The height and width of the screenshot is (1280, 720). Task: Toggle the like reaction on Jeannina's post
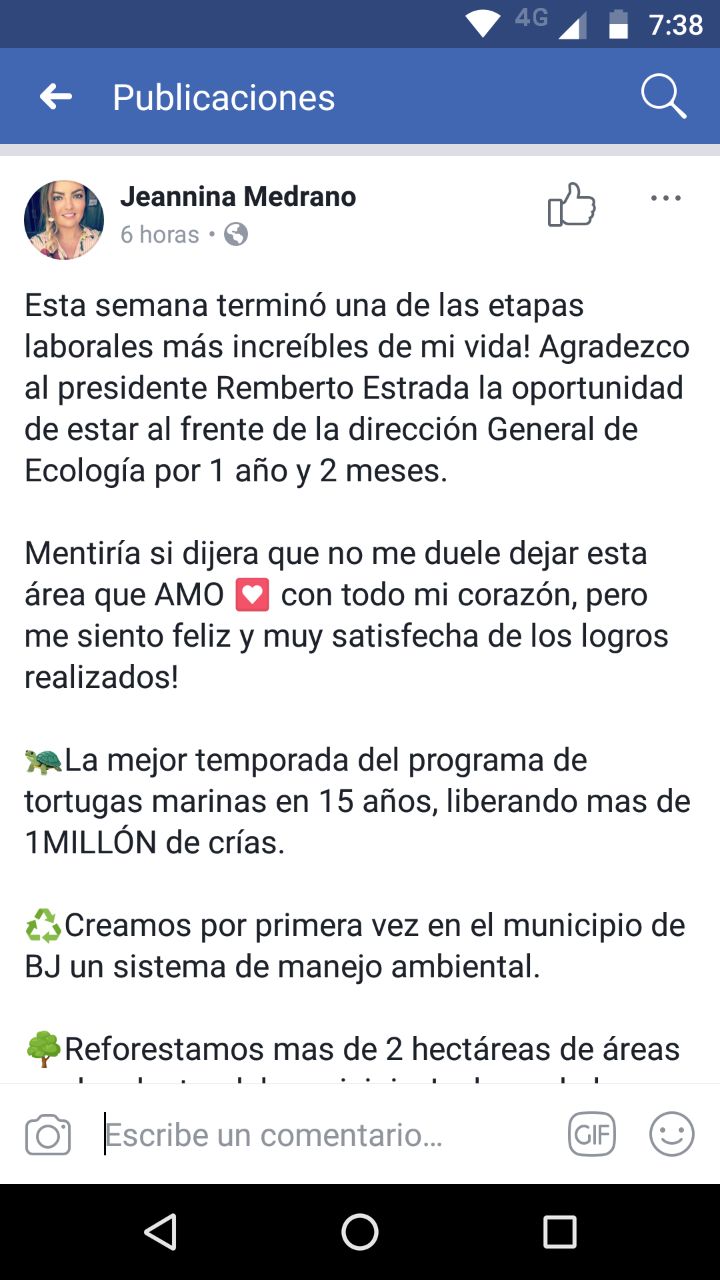coord(570,203)
